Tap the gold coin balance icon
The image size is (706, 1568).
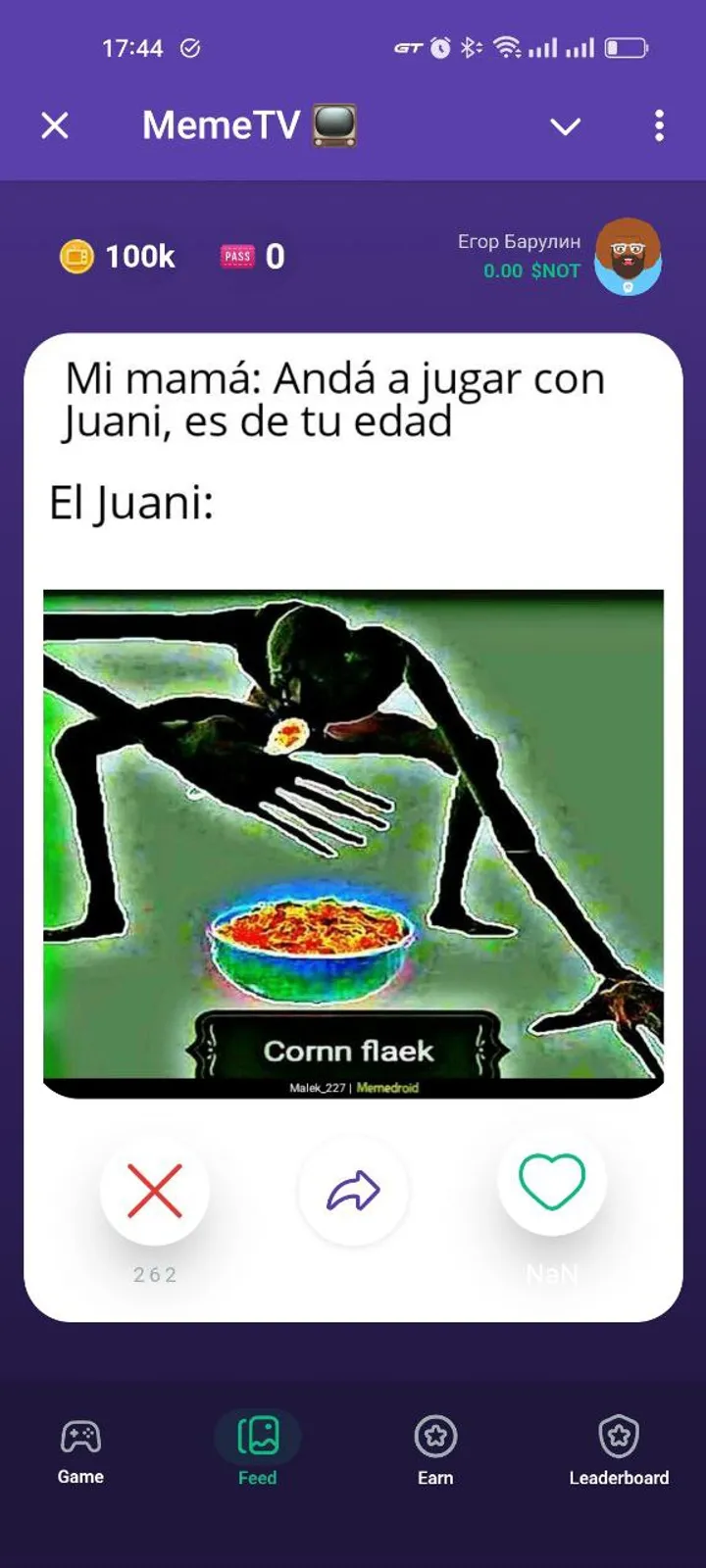pyautogui.click(x=76, y=256)
